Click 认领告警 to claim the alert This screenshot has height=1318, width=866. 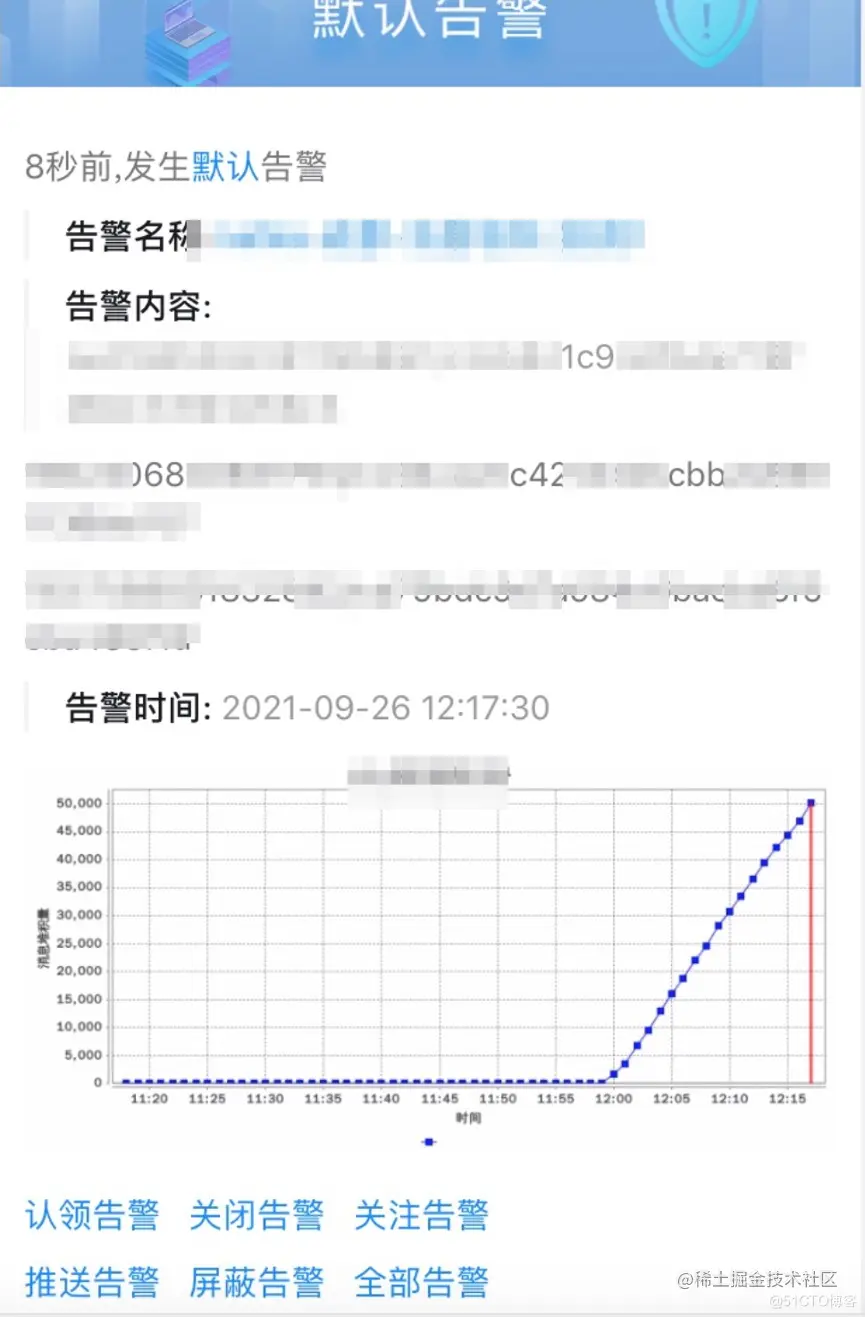(92, 1214)
